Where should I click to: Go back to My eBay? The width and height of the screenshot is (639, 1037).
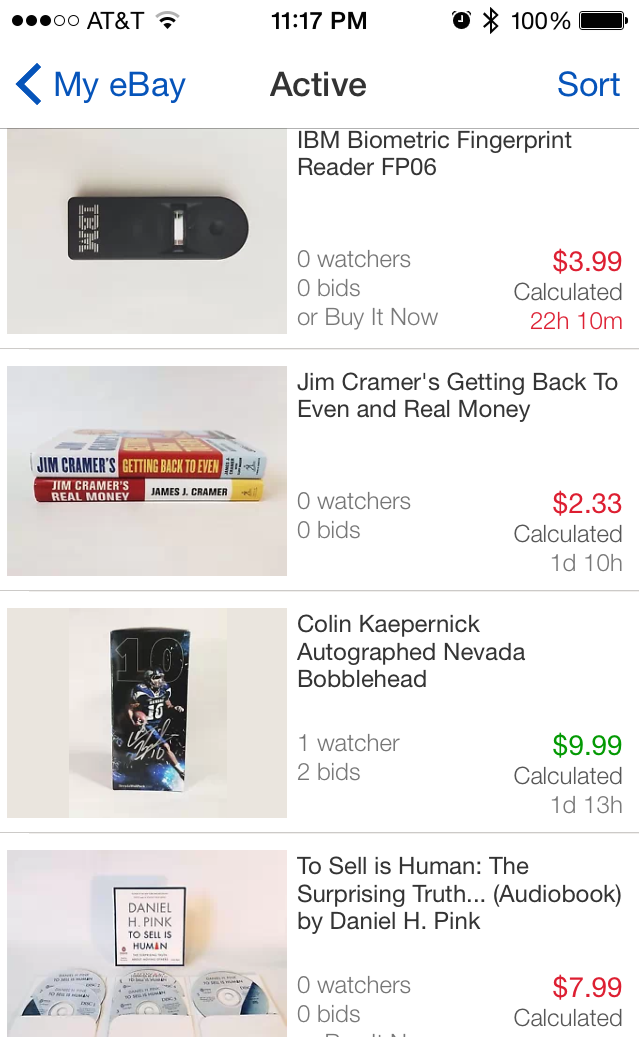(100, 85)
